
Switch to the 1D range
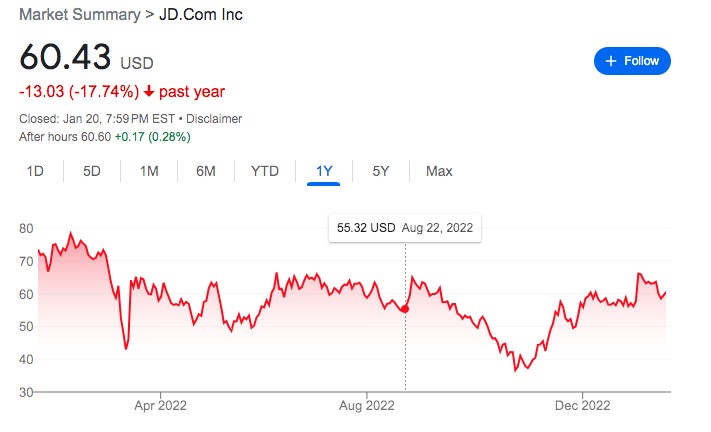35,171
